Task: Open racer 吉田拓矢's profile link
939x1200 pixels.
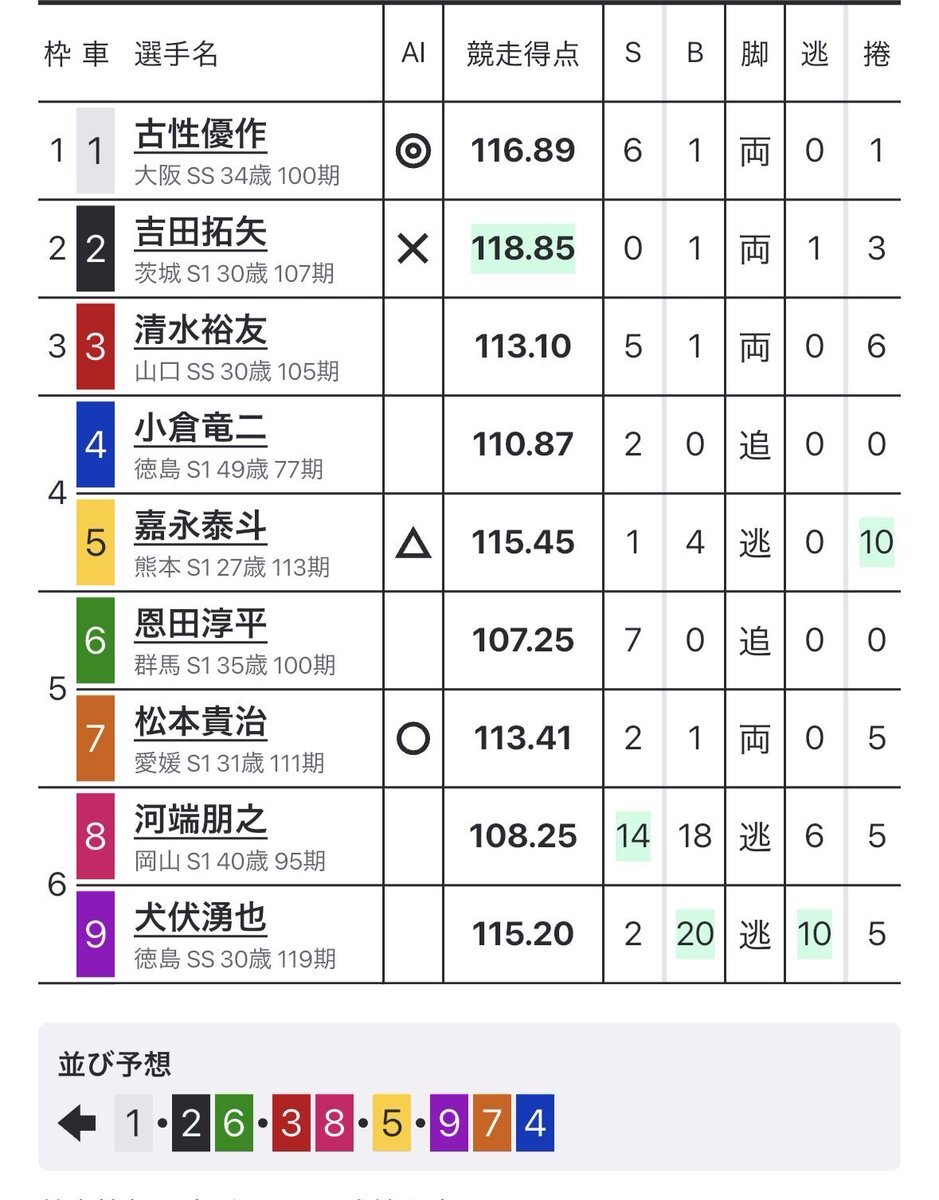Action: [200, 233]
